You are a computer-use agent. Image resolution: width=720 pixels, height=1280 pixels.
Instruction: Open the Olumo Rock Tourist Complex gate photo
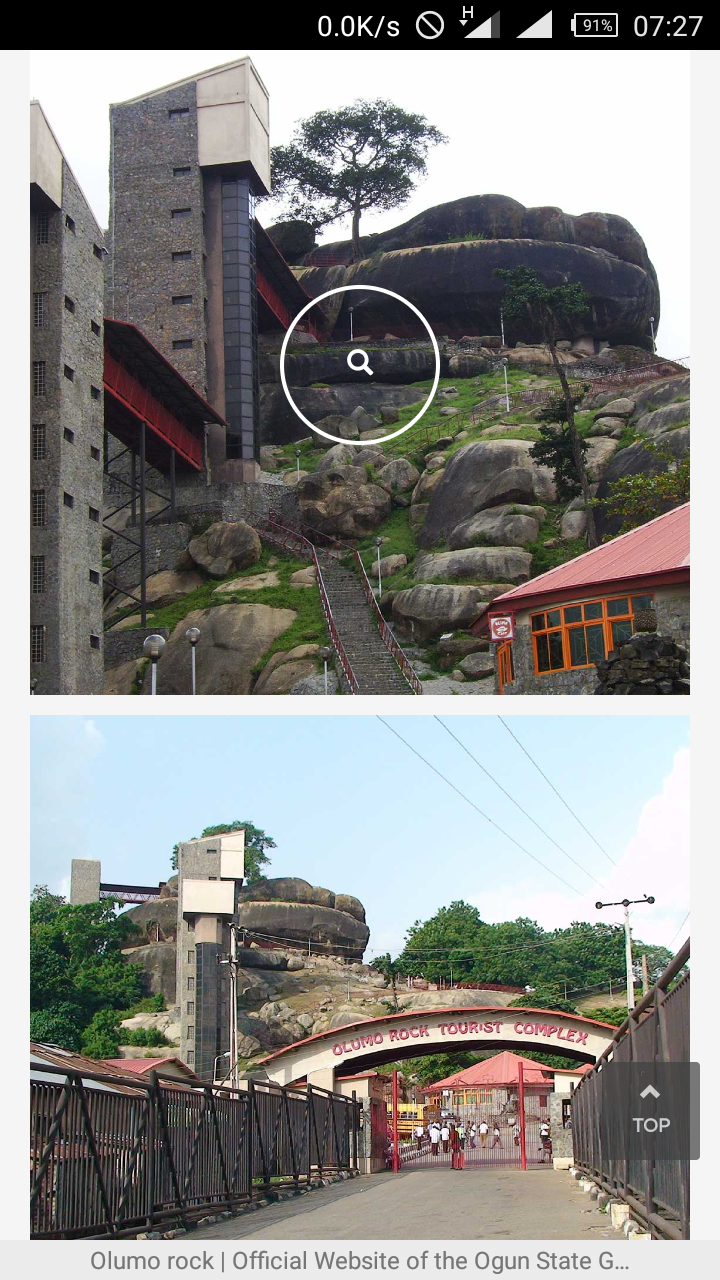point(360,977)
